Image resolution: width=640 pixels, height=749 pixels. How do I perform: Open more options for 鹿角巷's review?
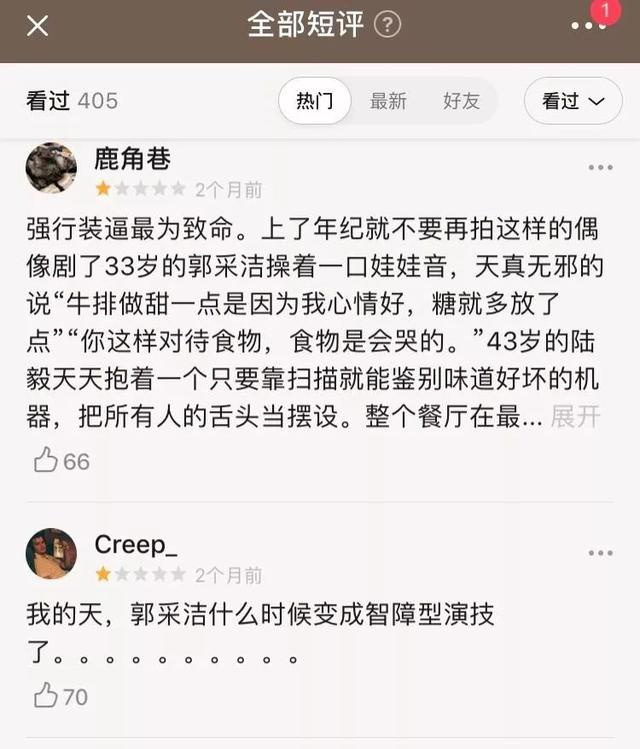(x=600, y=168)
